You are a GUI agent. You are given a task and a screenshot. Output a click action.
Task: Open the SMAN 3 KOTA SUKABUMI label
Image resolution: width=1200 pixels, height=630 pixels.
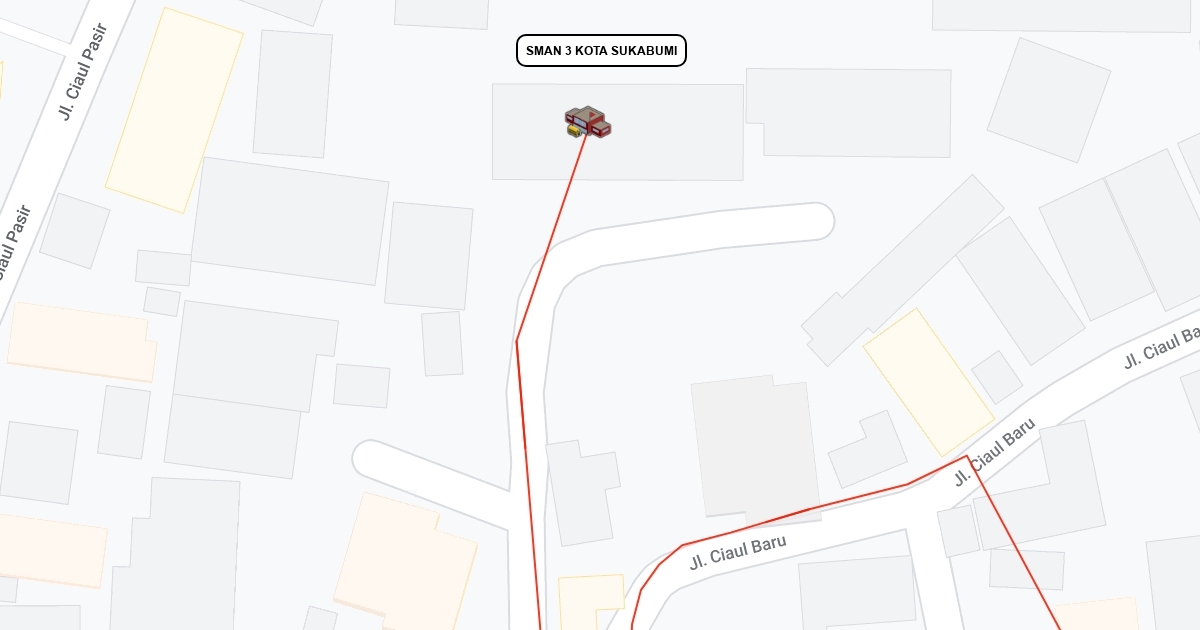(x=601, y=51)
